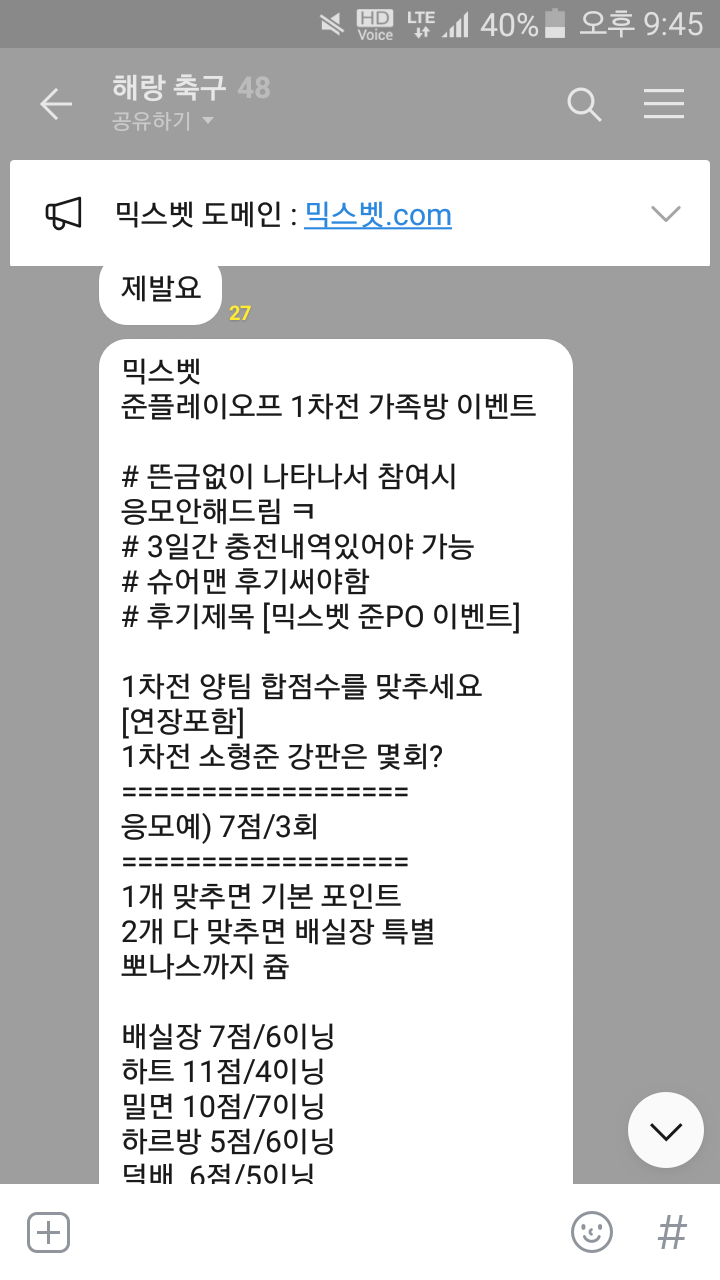This screenshot has width=720, height=1280.
Task: Open the 공유하기 dropdown
Action: (164, 122)
